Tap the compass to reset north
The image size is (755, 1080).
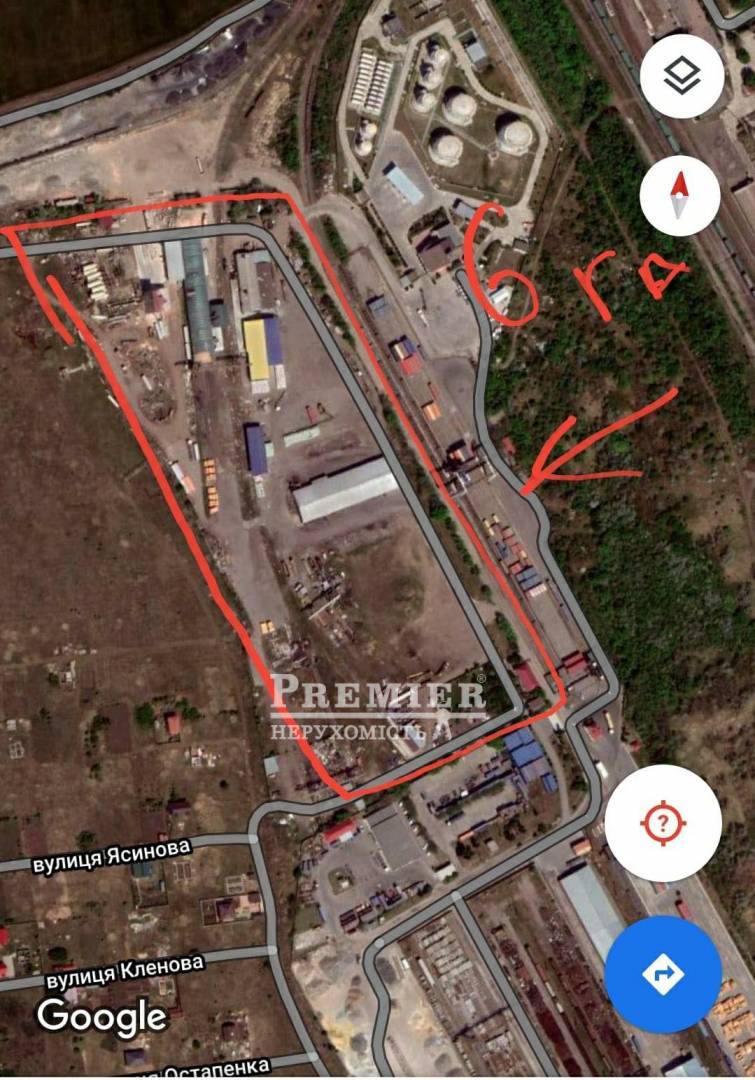tap(680, 195)
